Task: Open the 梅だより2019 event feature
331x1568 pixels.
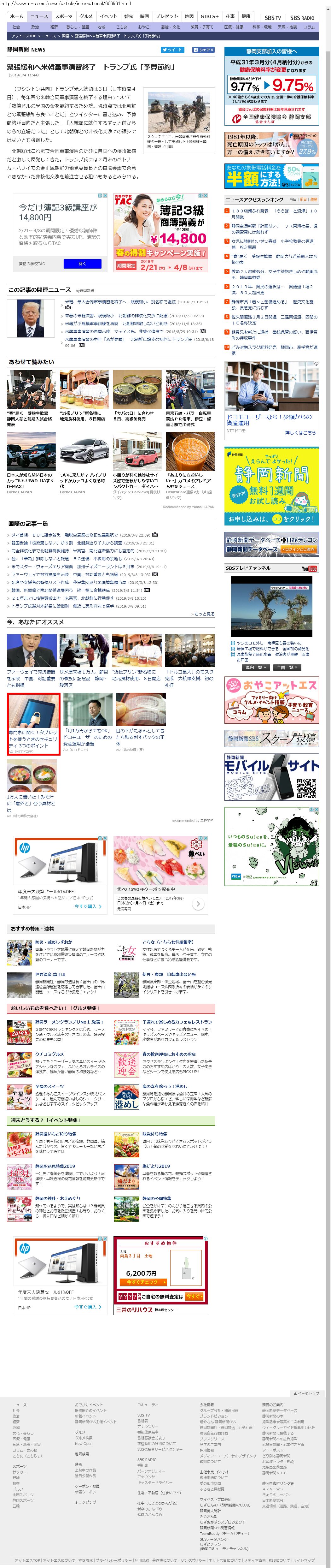Action: [156, 1166]
